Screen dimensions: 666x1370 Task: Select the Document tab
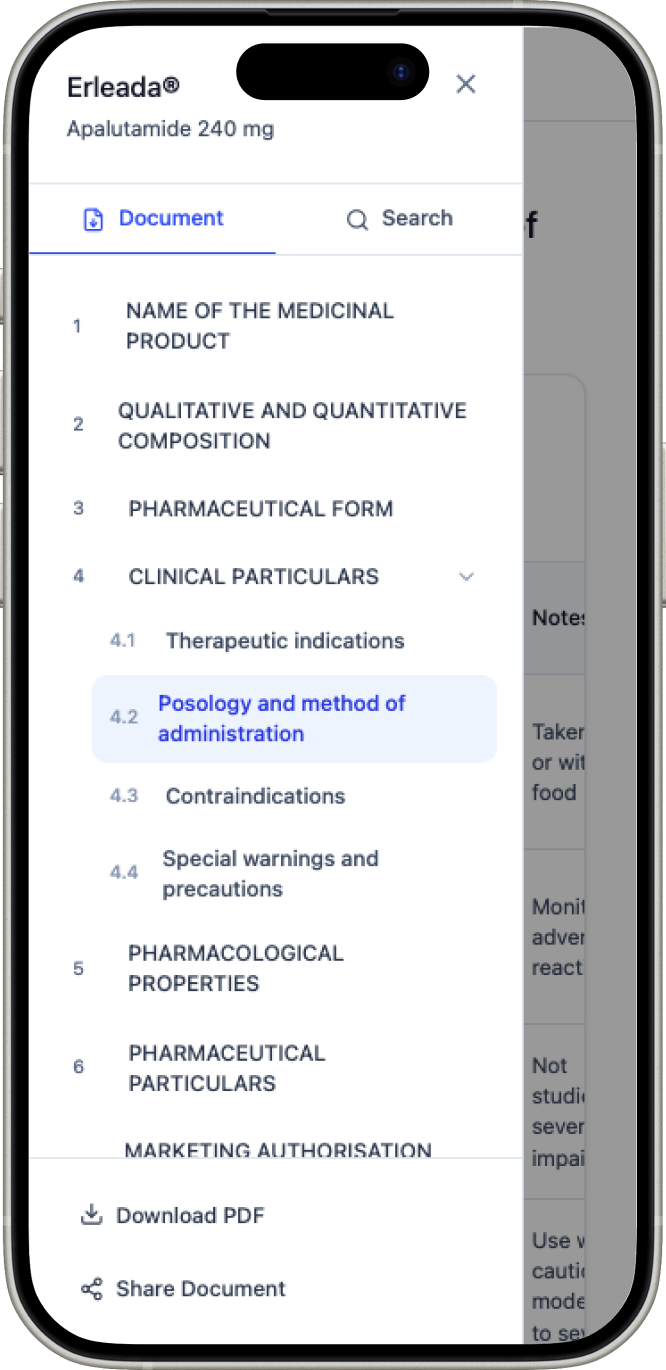click(153, 219)
